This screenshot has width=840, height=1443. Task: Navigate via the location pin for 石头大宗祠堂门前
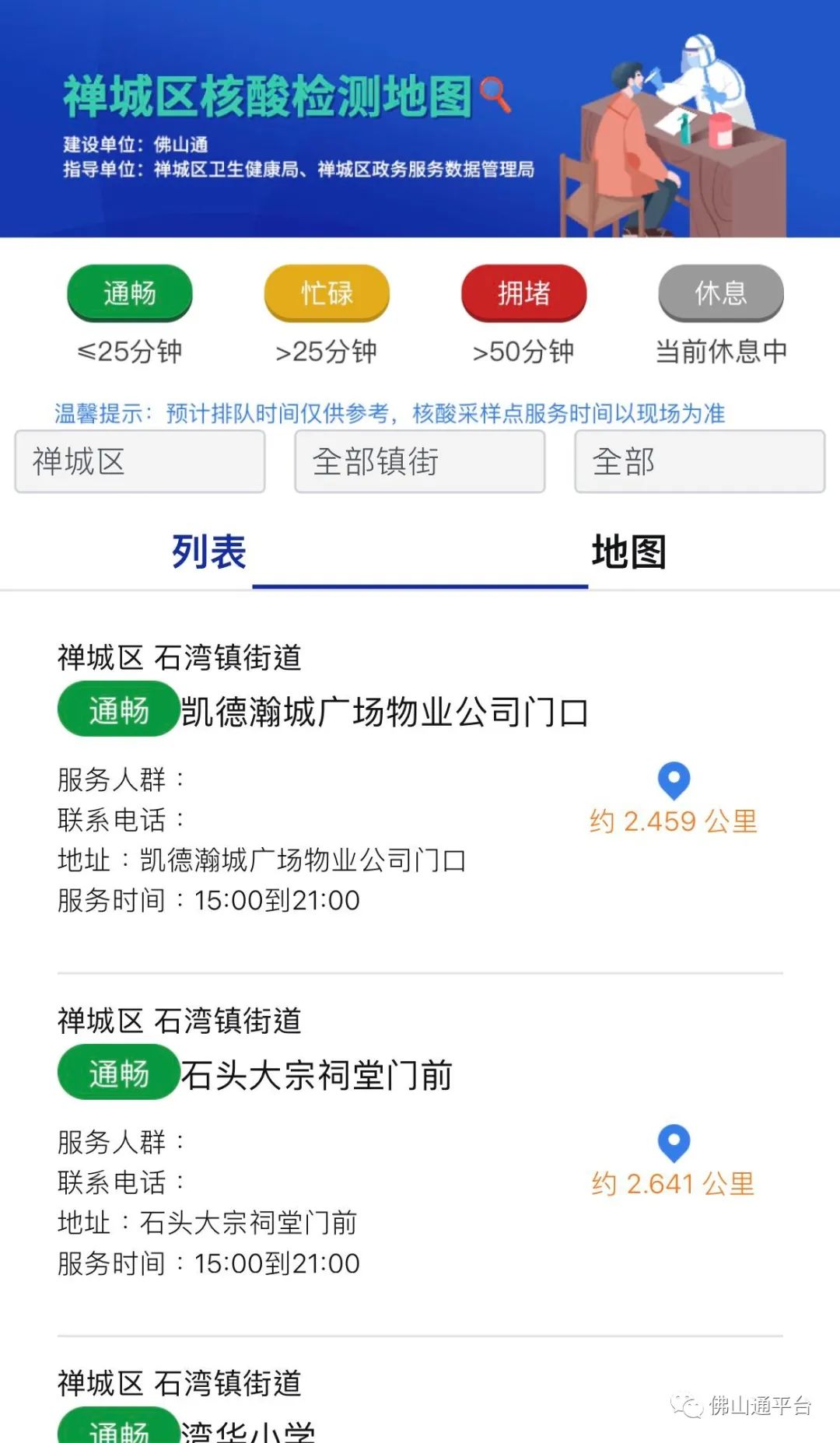pos(674,1144)
